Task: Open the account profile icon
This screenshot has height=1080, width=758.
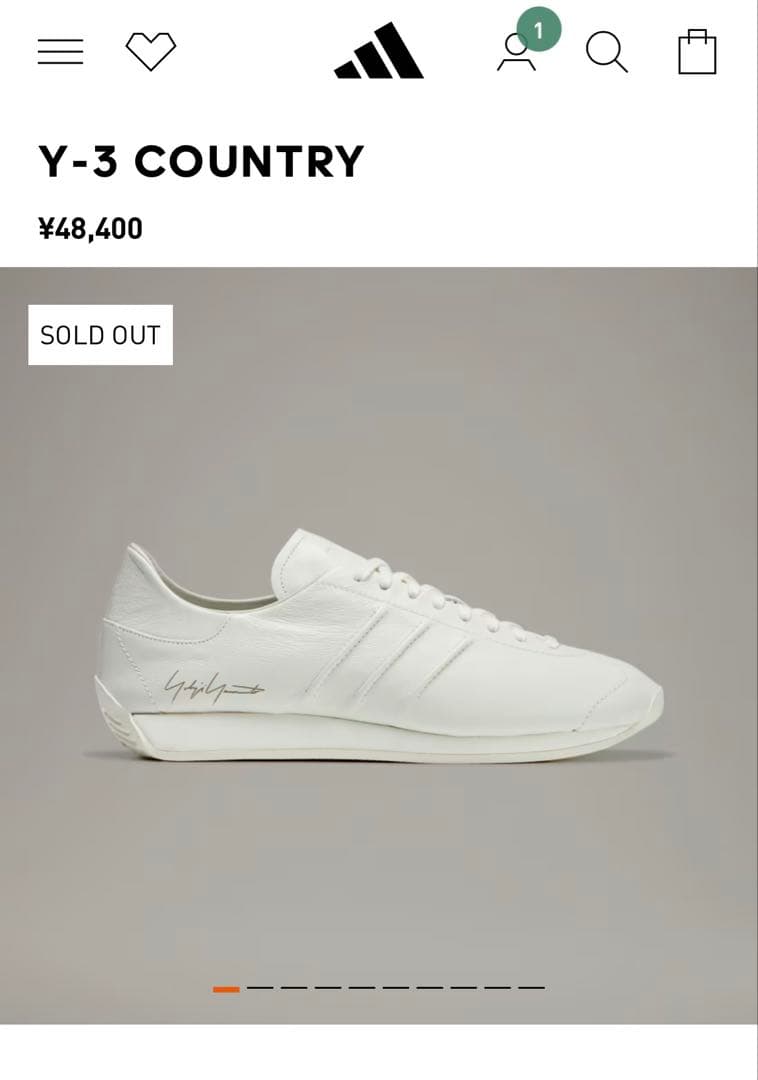Action: pos(517,52)
